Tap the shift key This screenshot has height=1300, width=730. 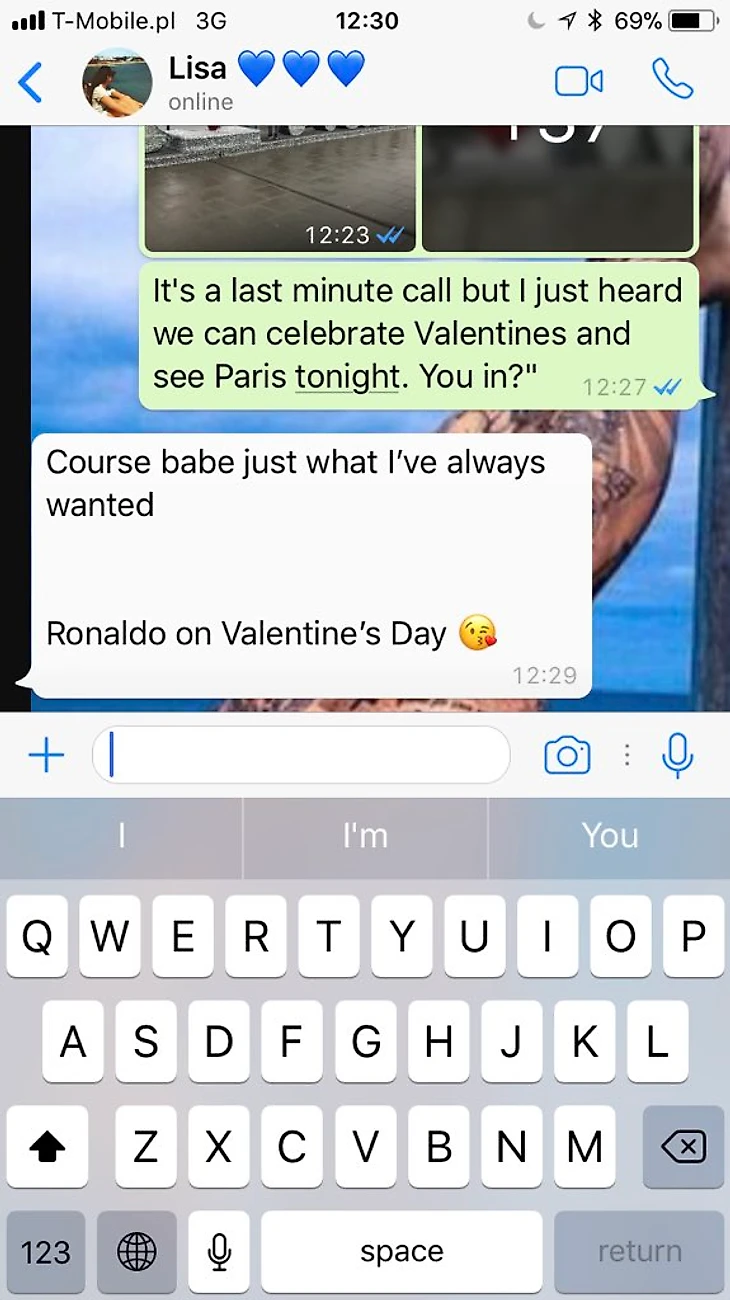47,1146
